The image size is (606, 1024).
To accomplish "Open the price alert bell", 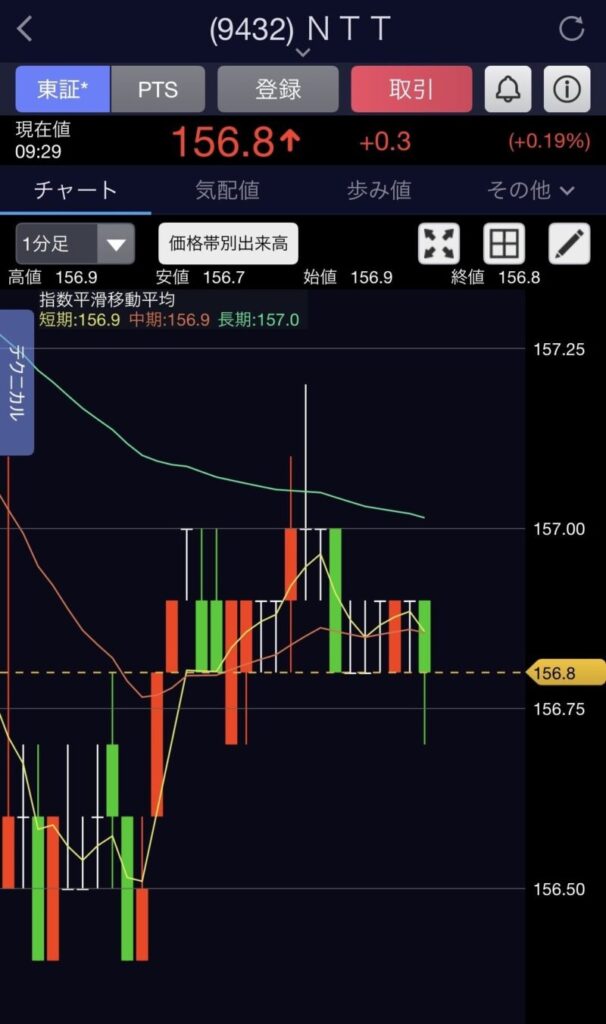I will tap(508, 89).
